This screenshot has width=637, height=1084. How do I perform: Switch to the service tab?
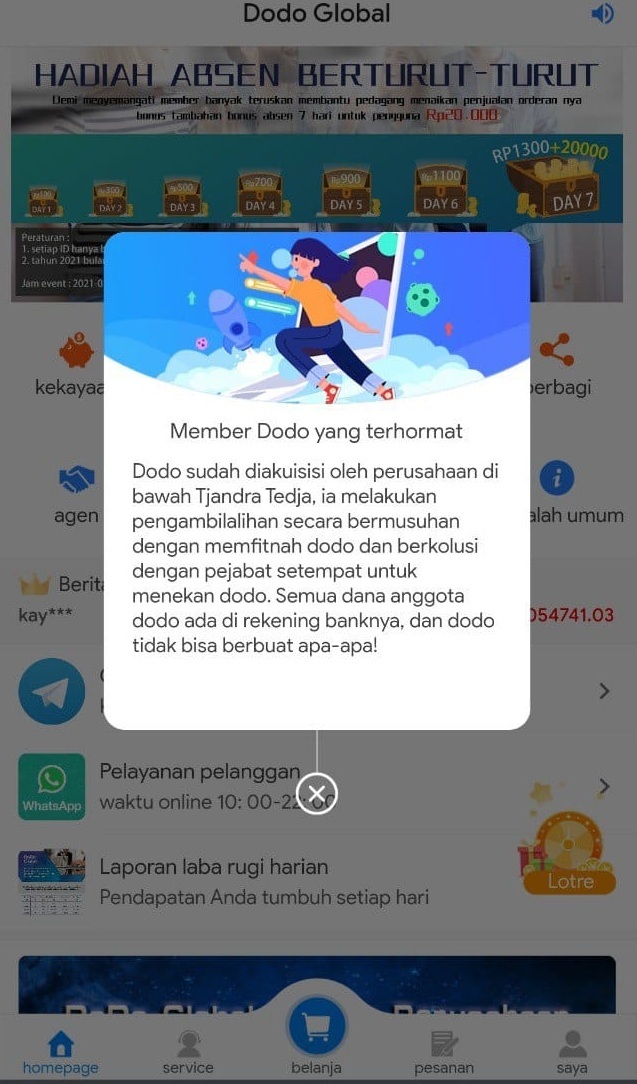click(x=188, y=1052)
